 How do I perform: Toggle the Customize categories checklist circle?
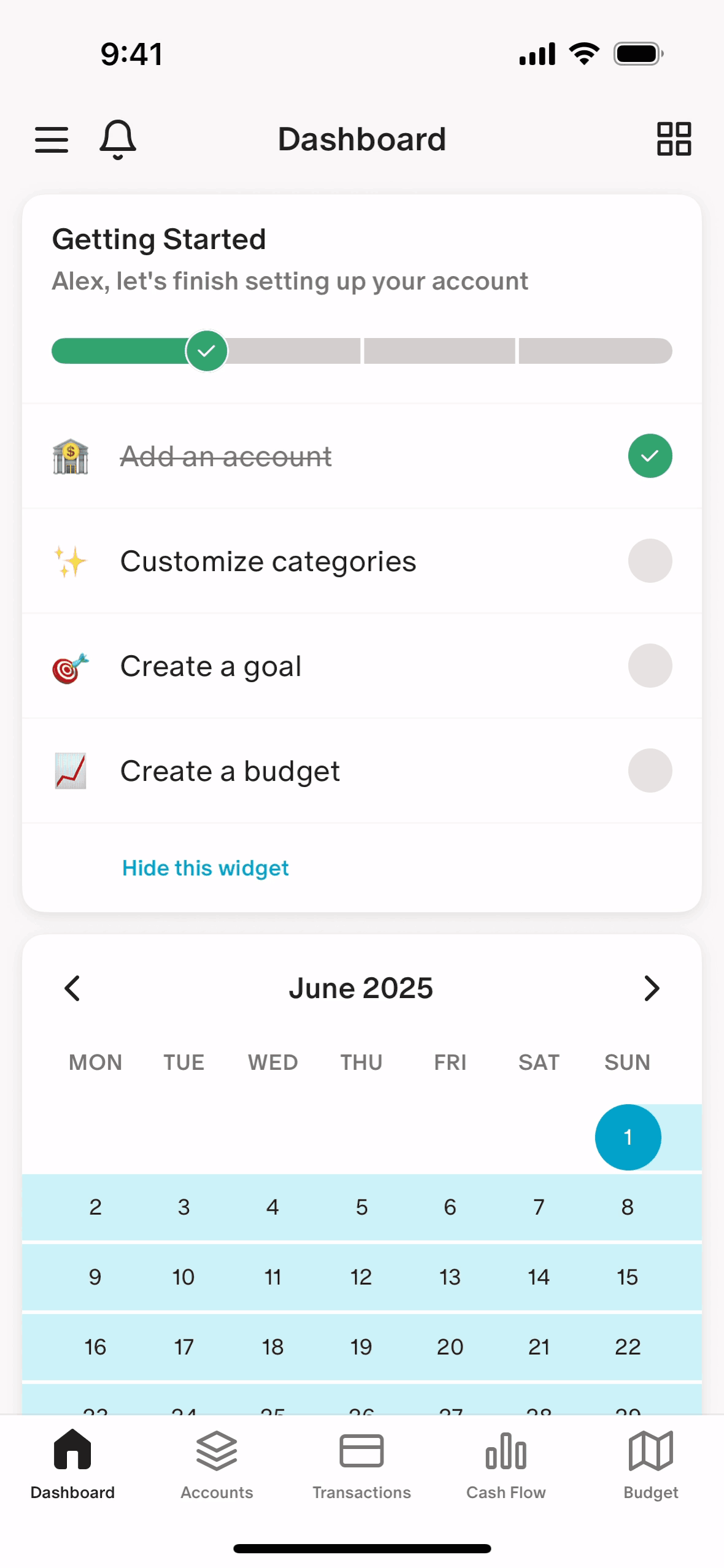(650, 560)
